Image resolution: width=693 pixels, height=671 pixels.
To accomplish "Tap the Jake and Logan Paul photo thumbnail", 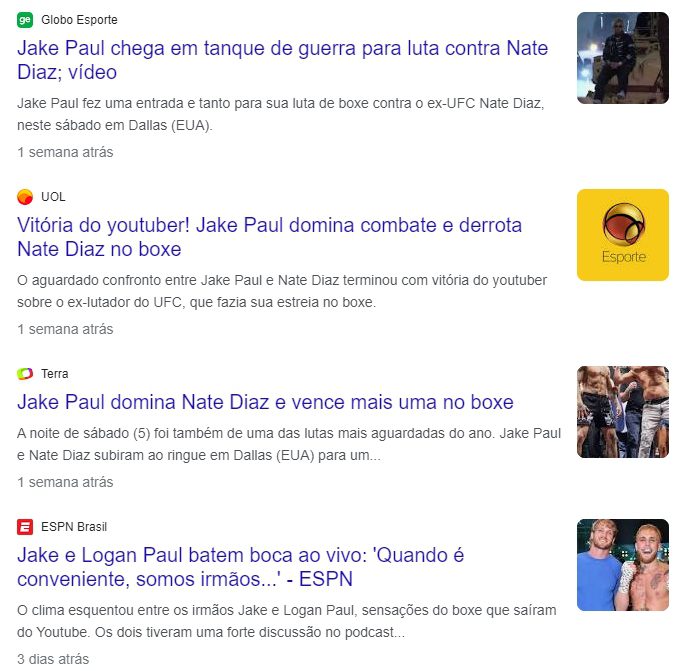I will [622, 565].
